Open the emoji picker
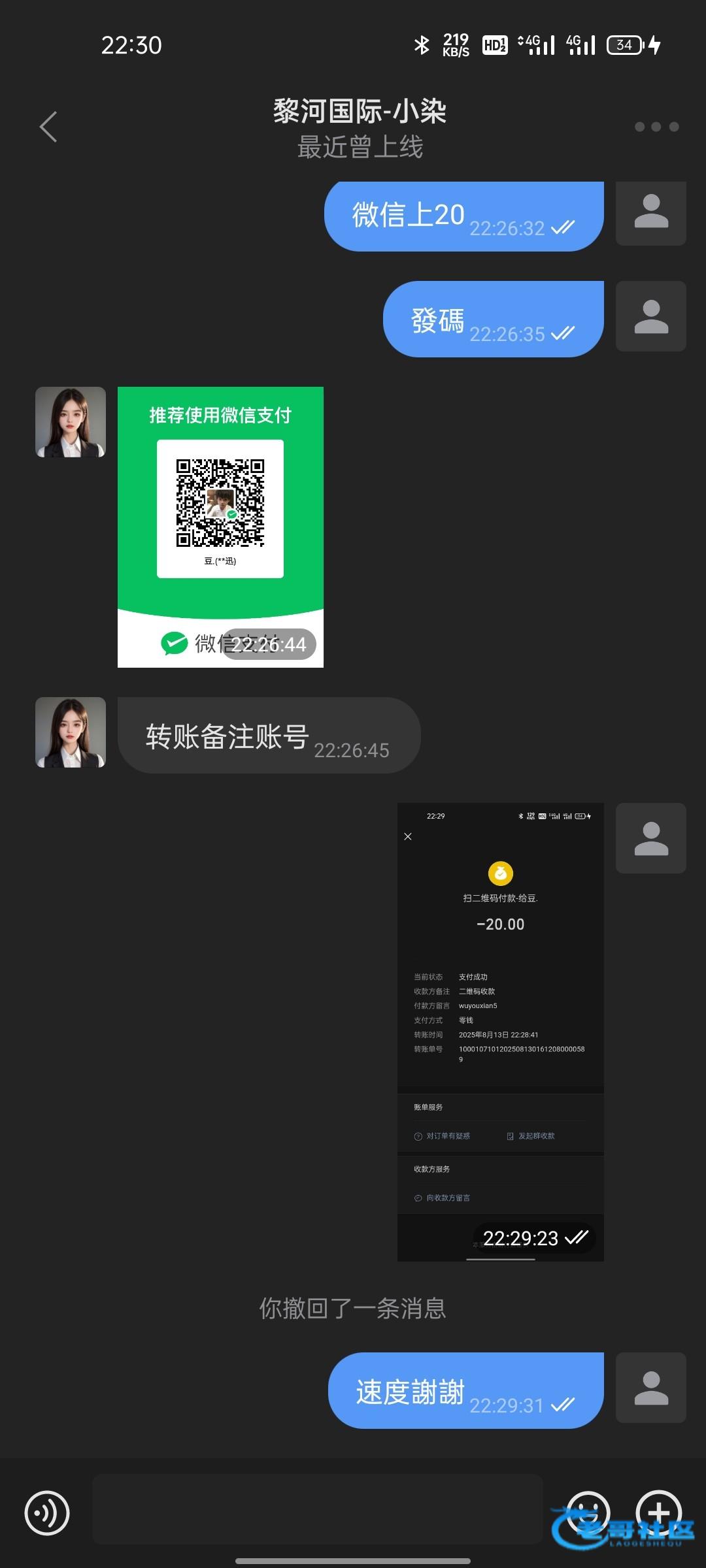Screen dimensions: 706x1568 (x=587, y=1512)
